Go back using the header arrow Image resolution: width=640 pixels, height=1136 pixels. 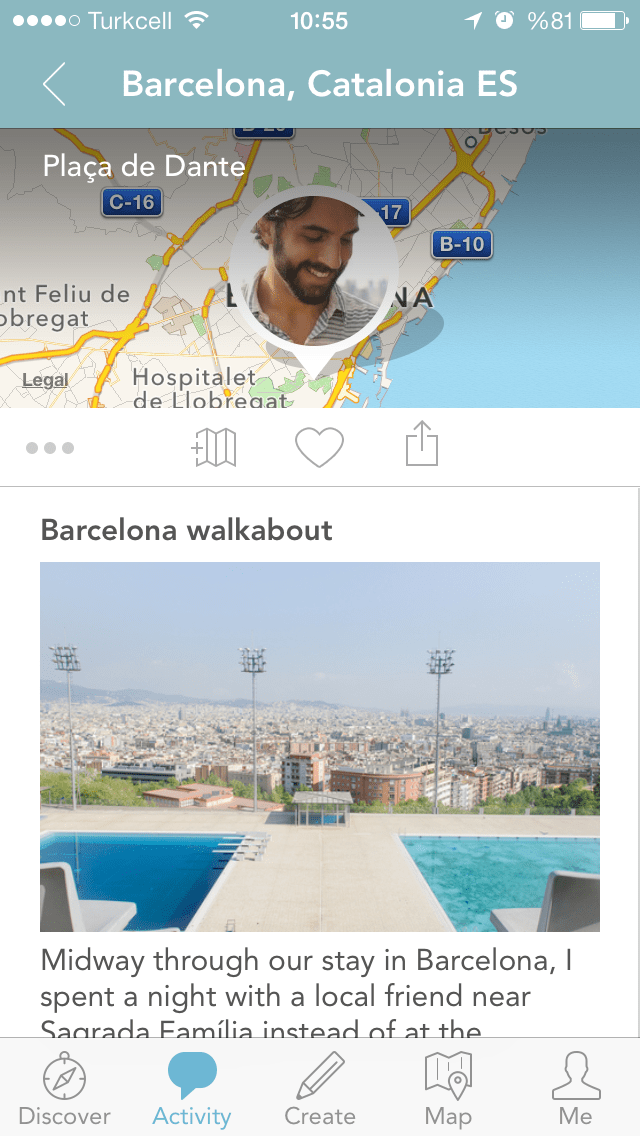[x=55, y=84]
